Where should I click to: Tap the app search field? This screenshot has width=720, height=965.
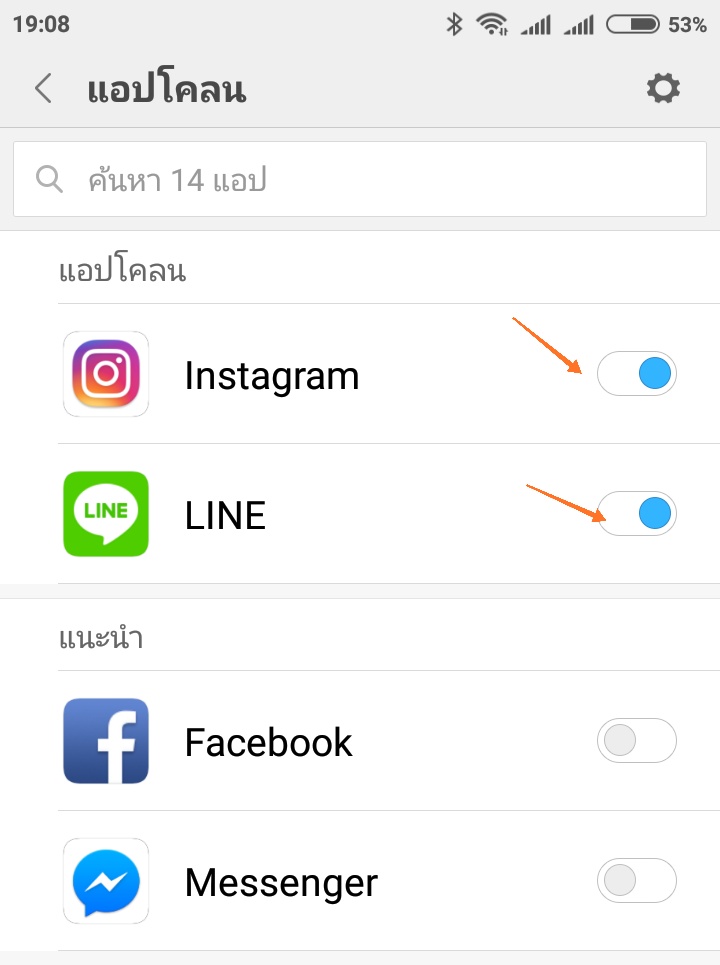[x=360, y=180]
